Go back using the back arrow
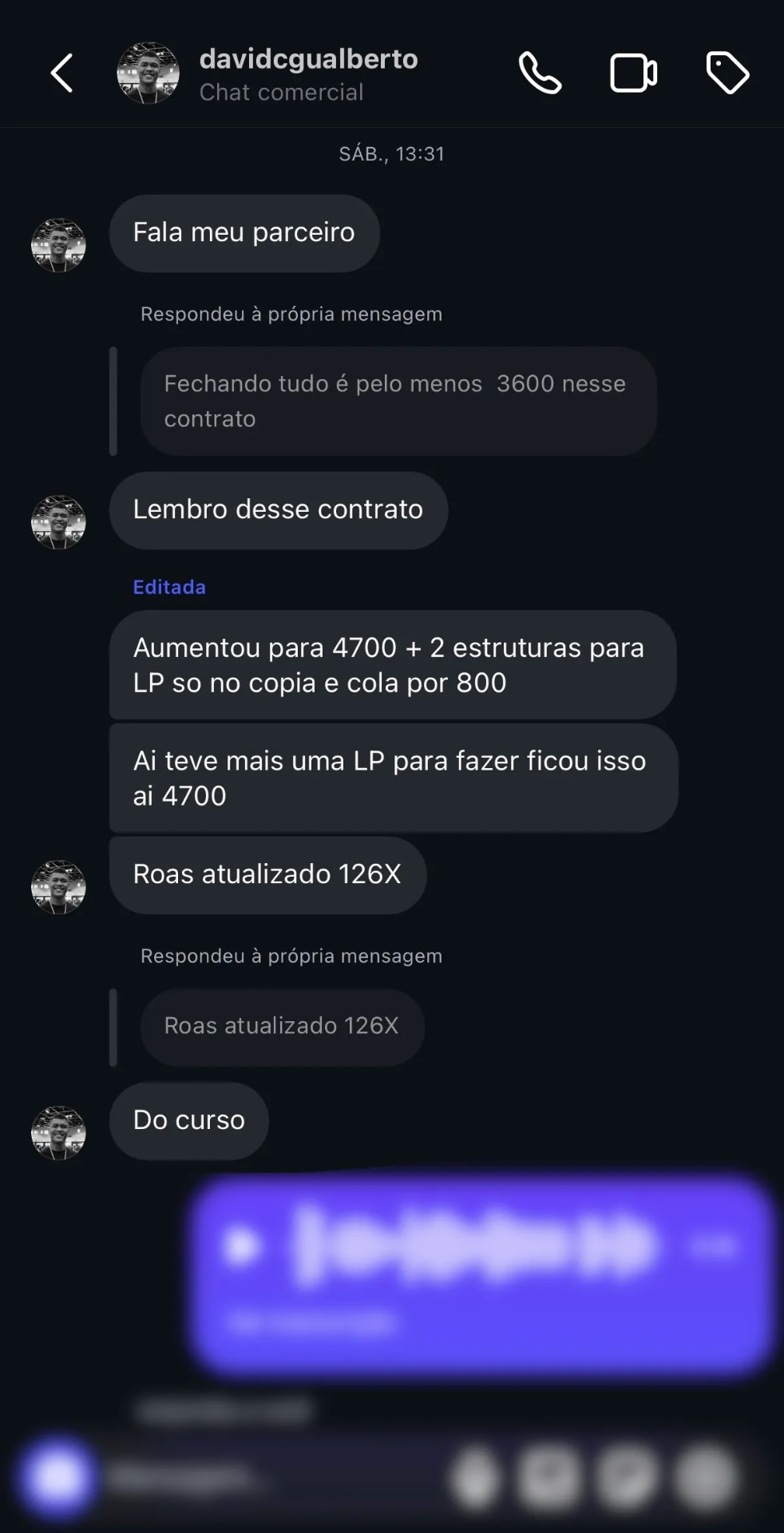 coord(63,73)
